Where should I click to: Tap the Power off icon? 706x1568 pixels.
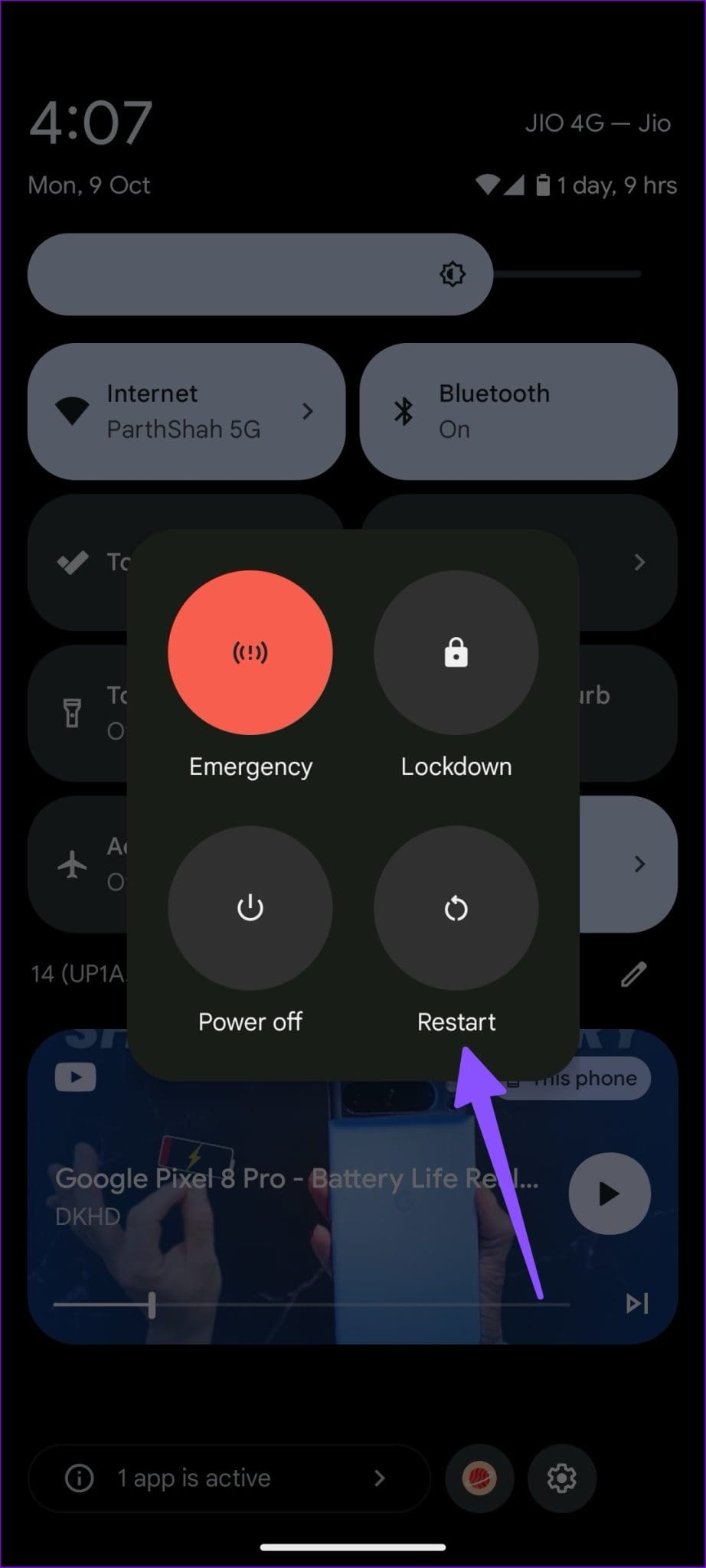[x=250, y=907]
